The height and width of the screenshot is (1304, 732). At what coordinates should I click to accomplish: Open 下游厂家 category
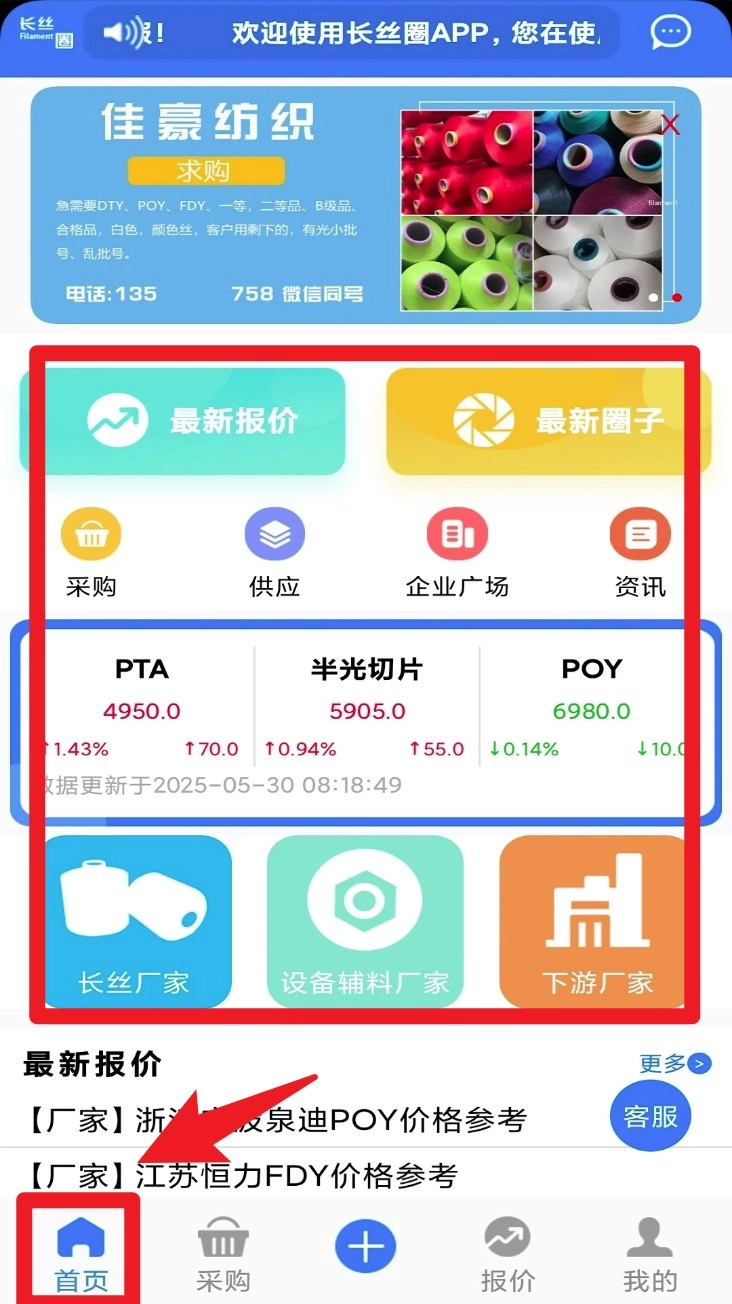point(596,921)
